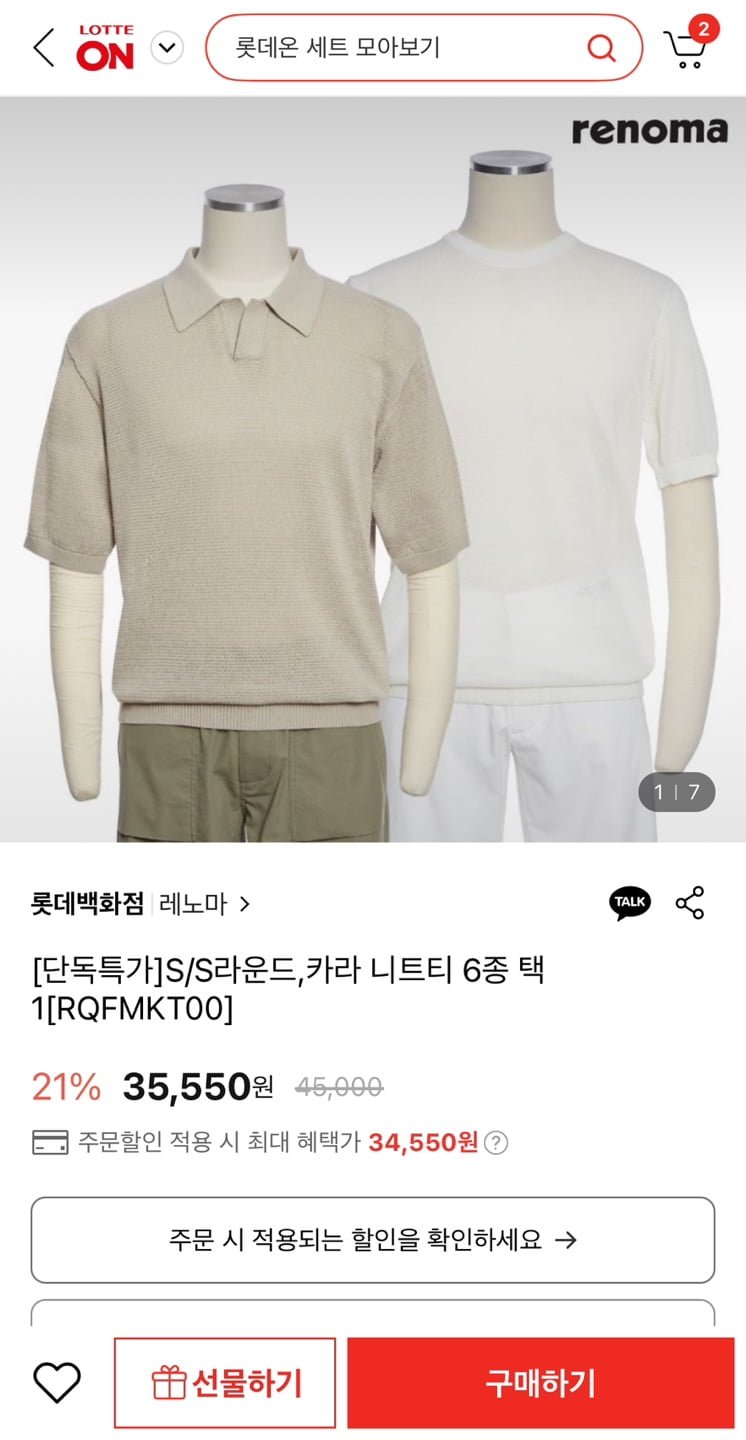
Task: Share via the KakaoTalk icon
Action: click(629, 903)
